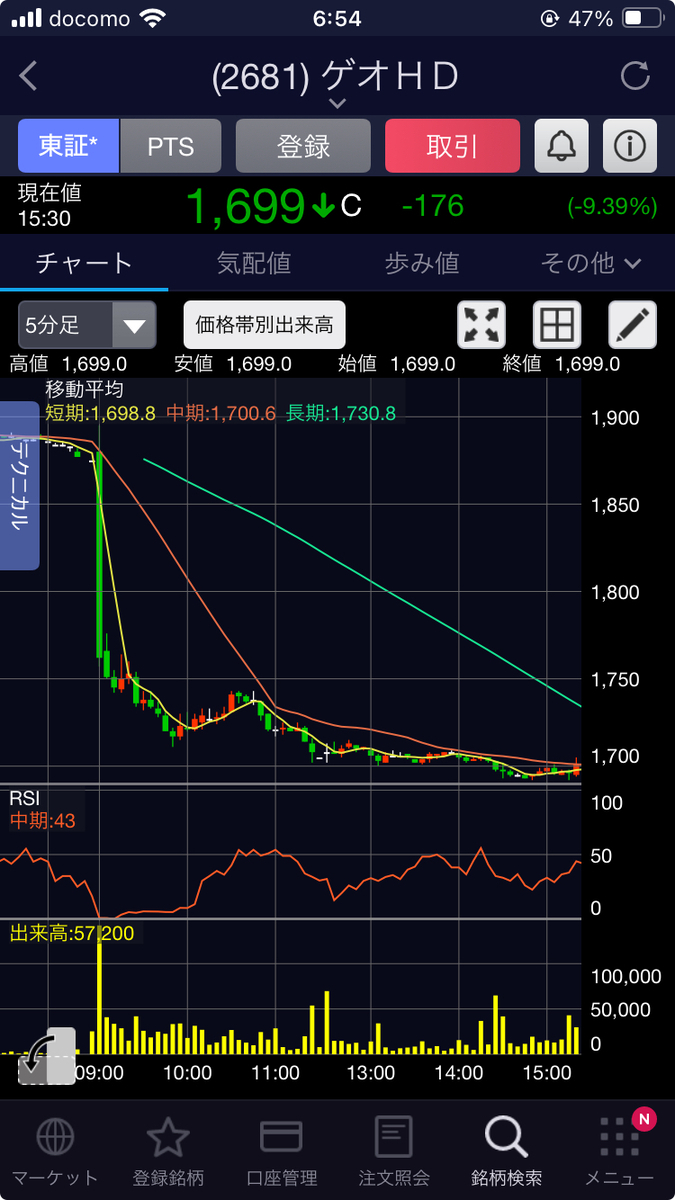The height and width of the screenshot is (1200, 675).
Task: Open the chart grid layout icon
Action: (557, 325)
